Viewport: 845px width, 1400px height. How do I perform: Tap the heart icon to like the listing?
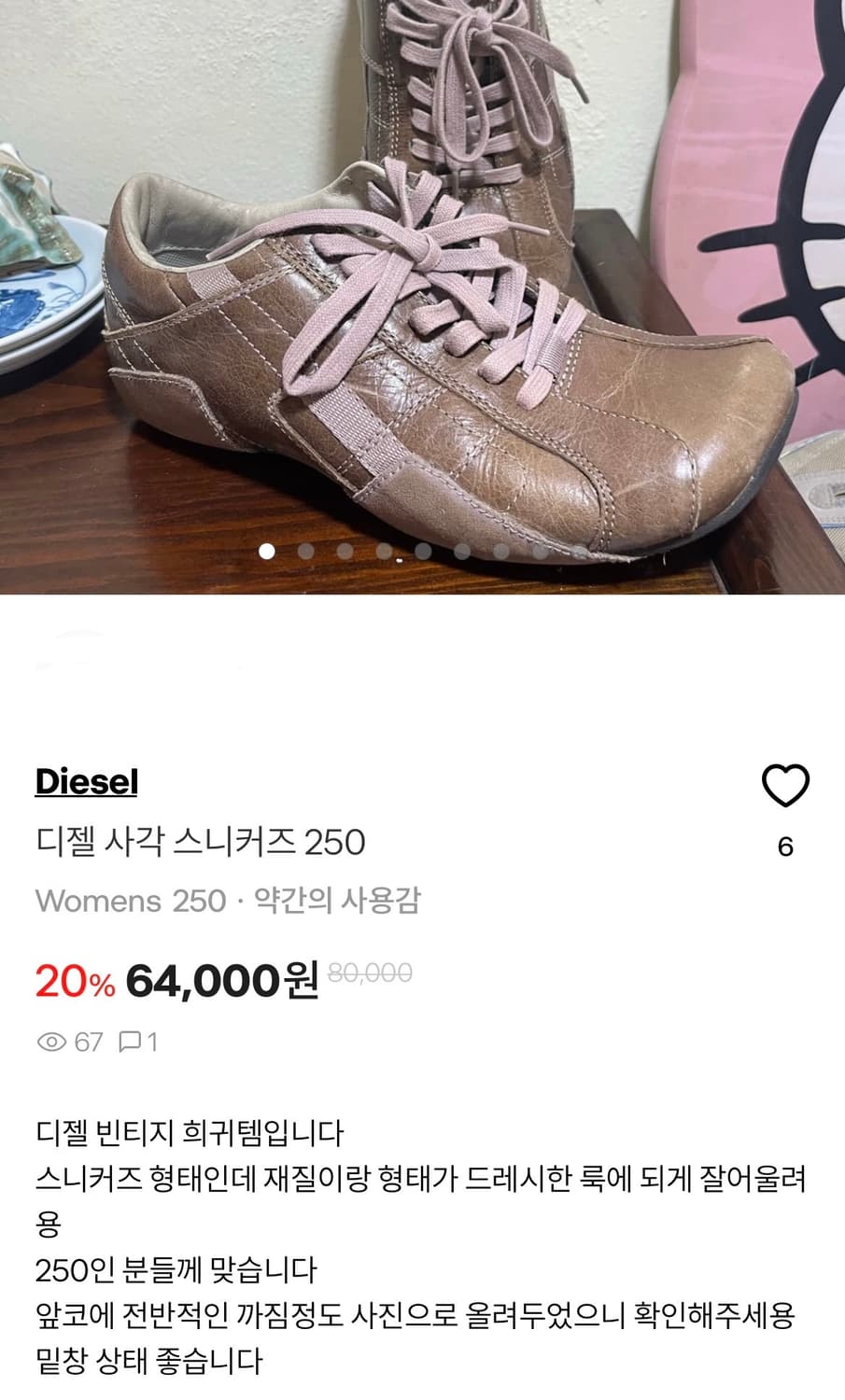[785, 785]
